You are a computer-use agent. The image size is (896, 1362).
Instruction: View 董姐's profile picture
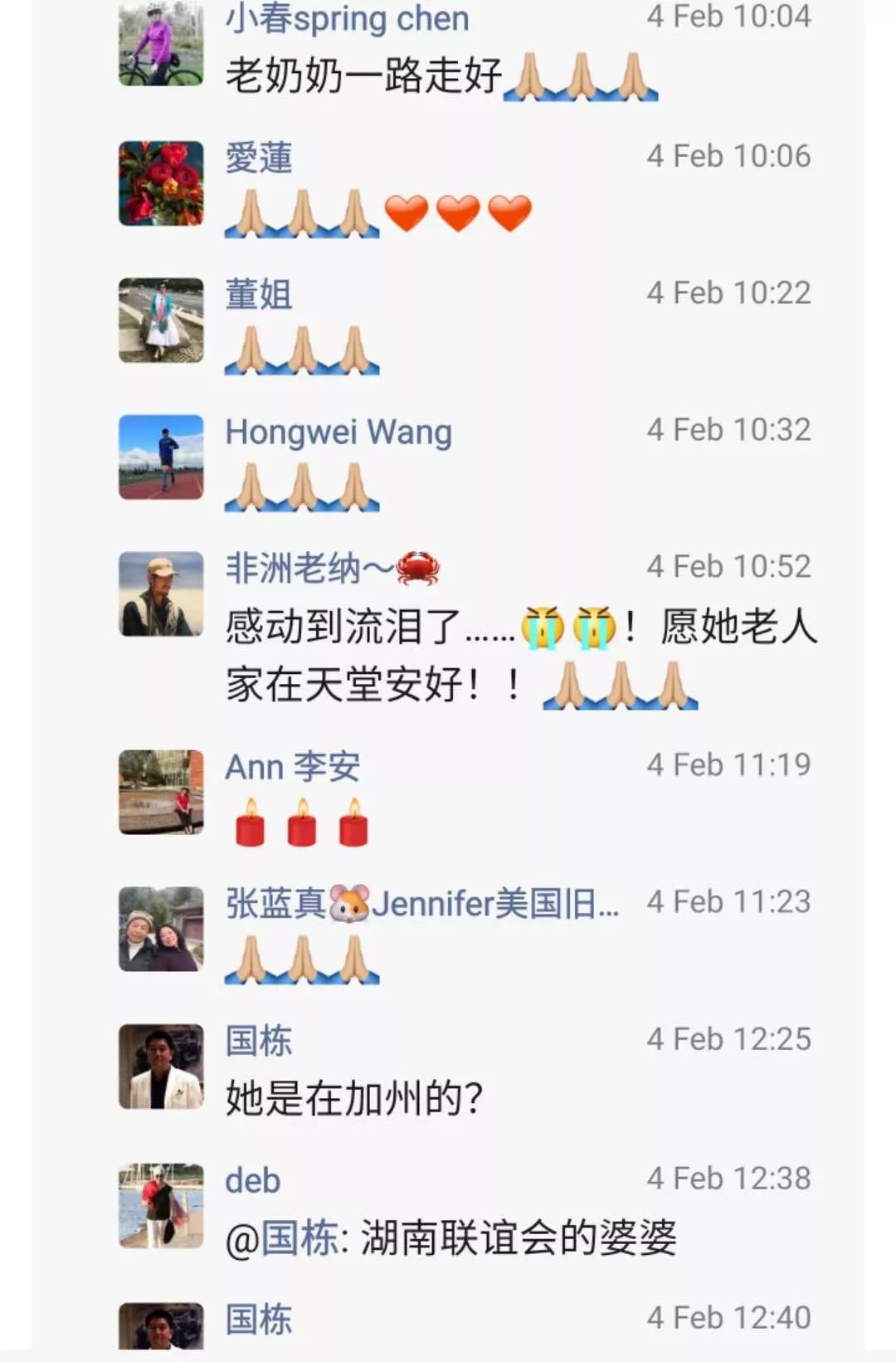pos(161,320)
